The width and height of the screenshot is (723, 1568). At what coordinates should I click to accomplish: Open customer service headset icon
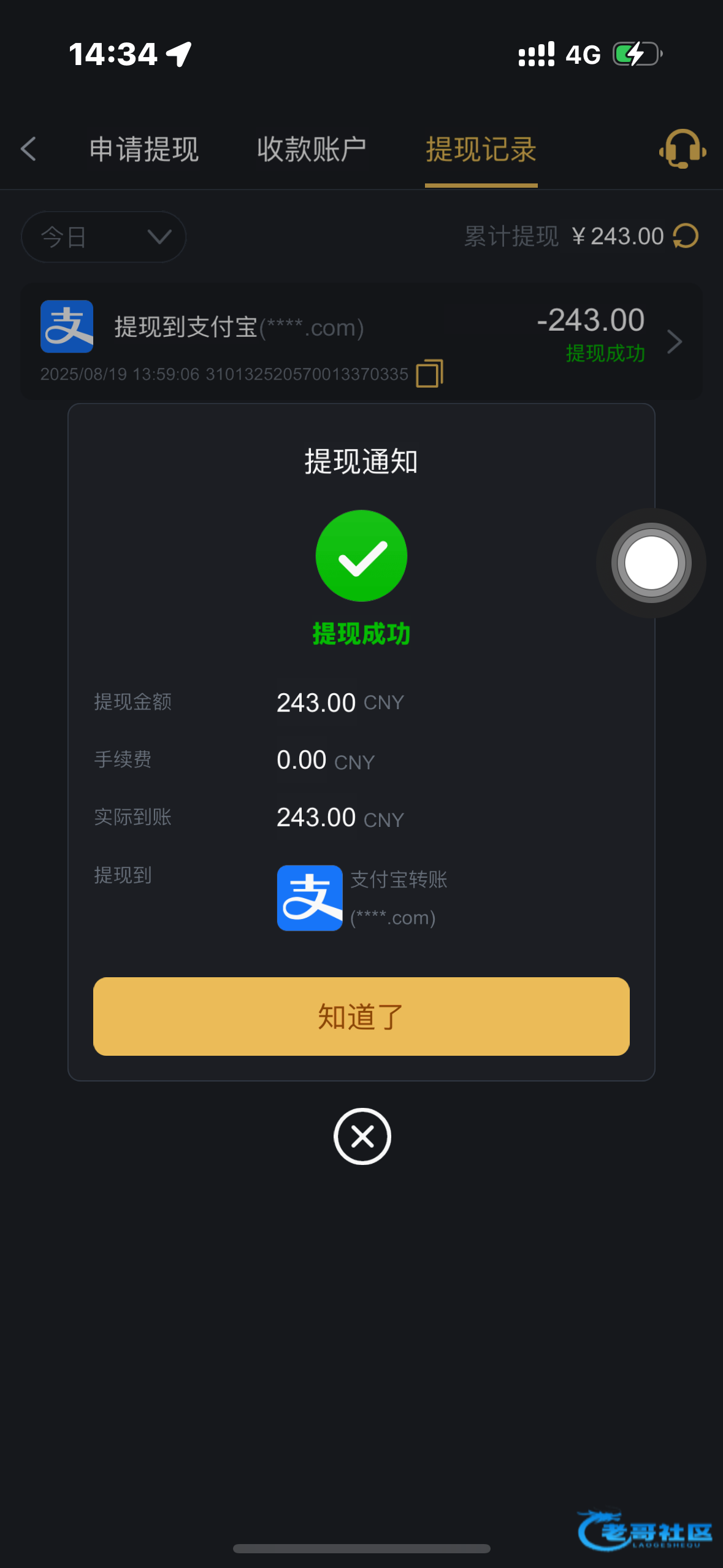683,148
